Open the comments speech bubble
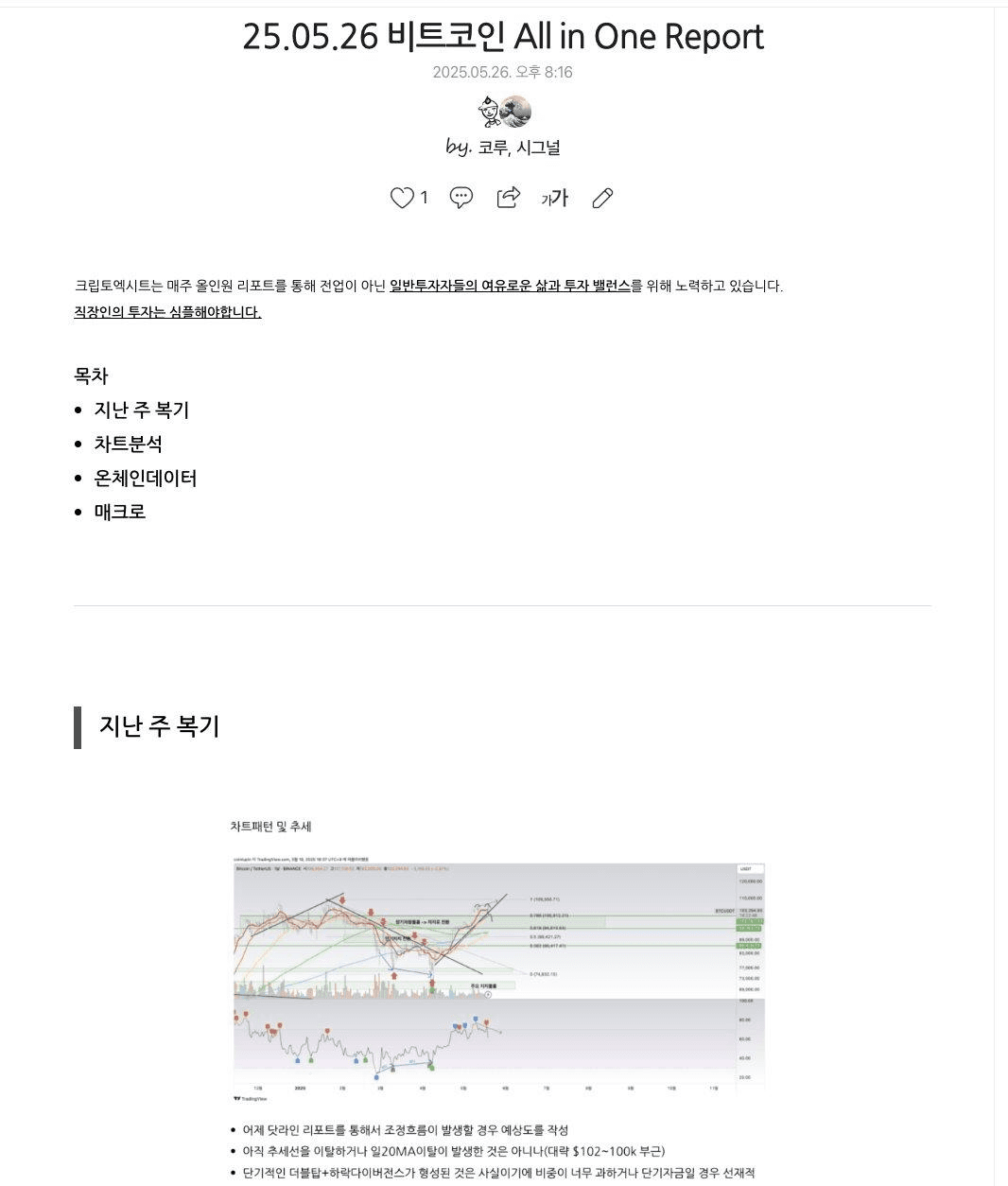The image size is (1008, 1186). (461, 198)
